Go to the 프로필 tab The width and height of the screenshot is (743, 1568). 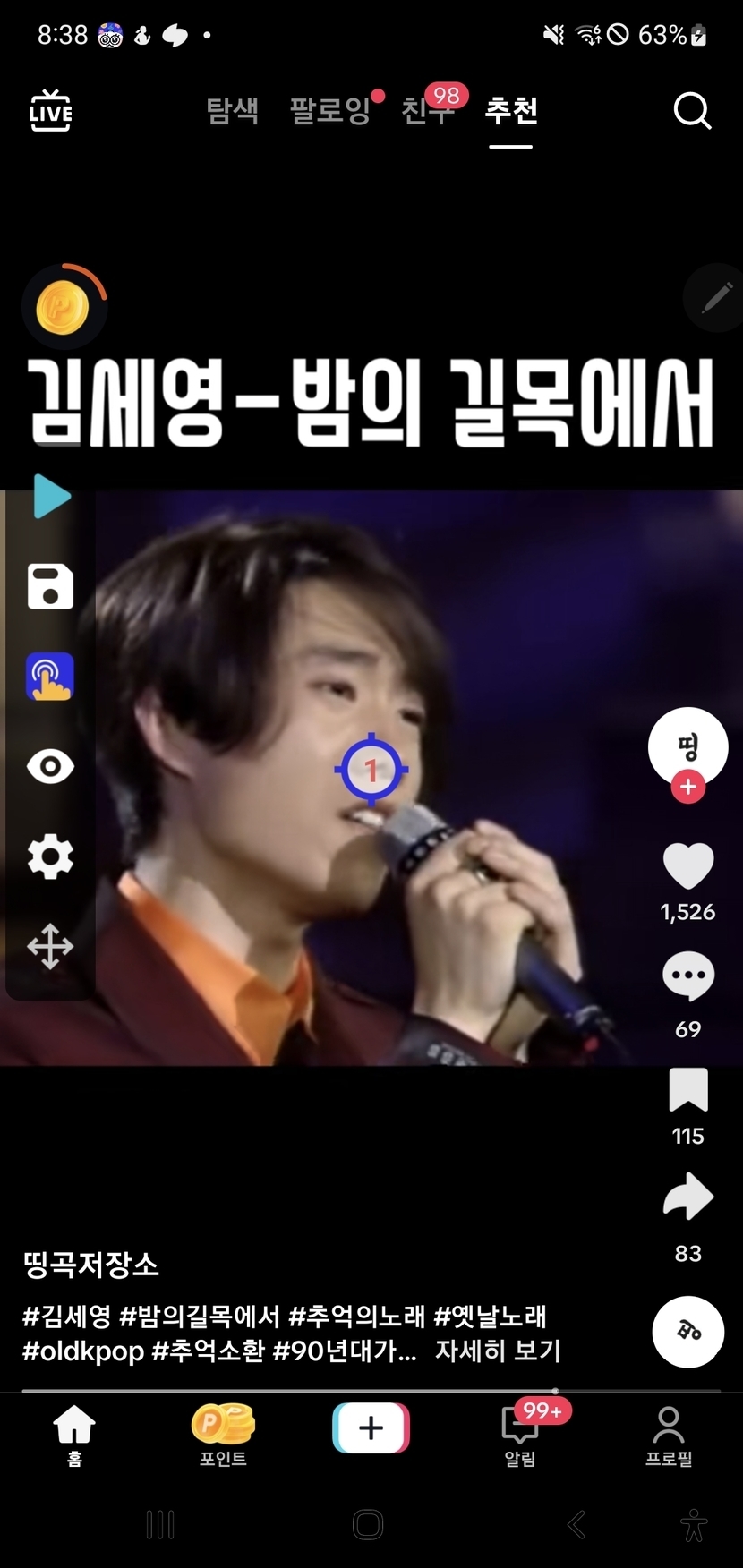(x=669, y=1434)
